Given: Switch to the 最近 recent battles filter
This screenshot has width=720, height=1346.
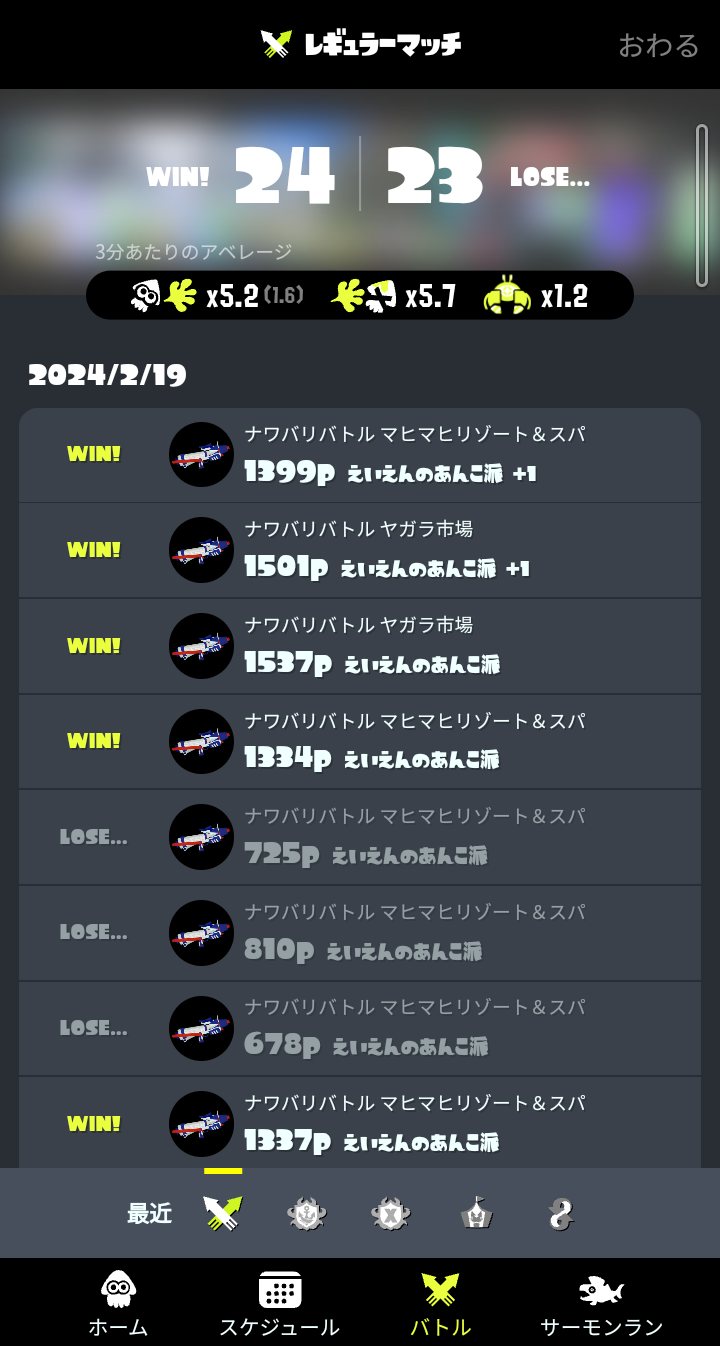Looking at the screenshot, I should point(150,1214).
